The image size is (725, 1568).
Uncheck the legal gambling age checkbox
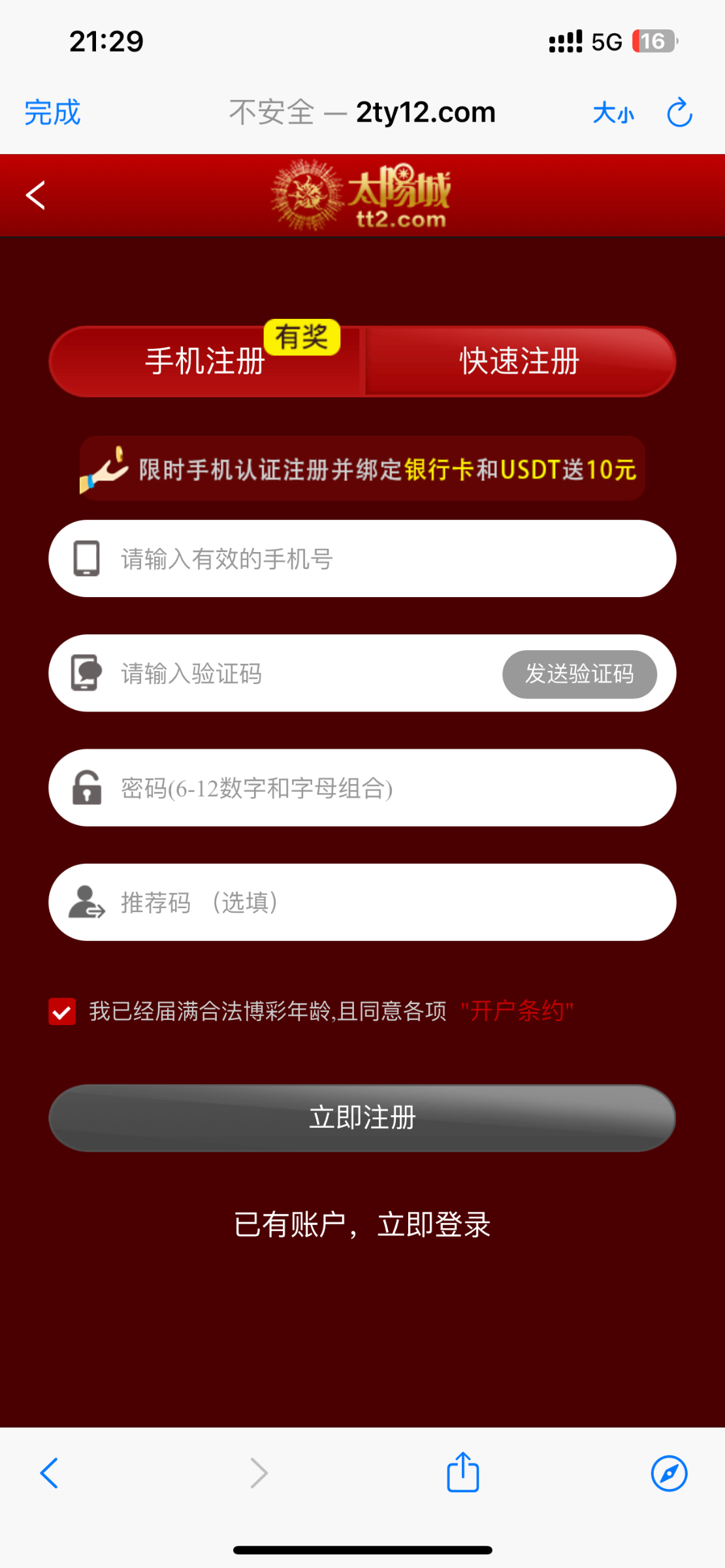point(62,1012)
